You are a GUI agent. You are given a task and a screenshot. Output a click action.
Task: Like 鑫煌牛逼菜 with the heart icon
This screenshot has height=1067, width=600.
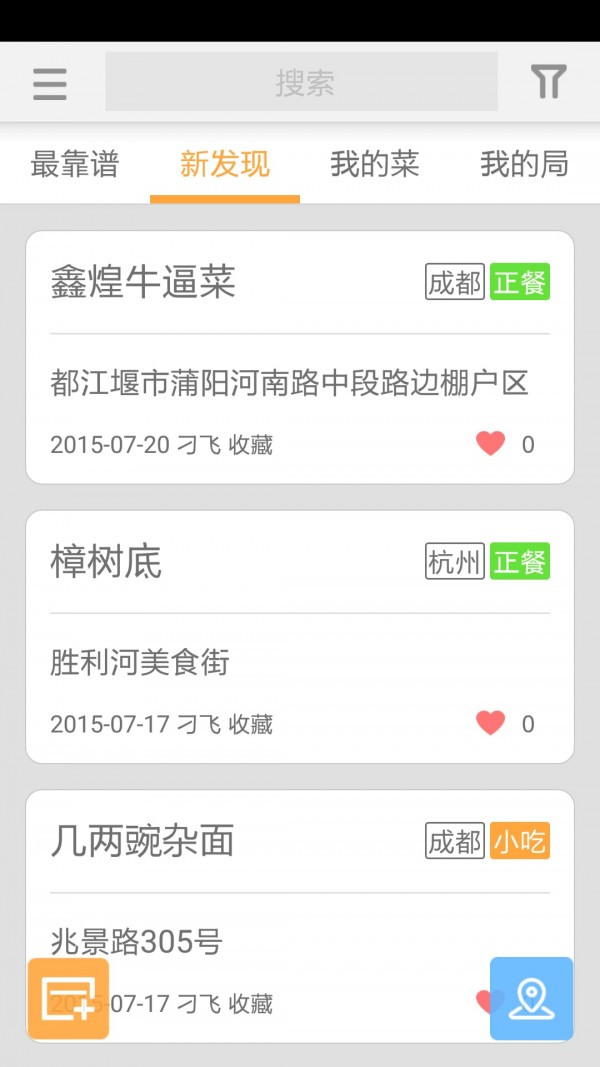490,443
